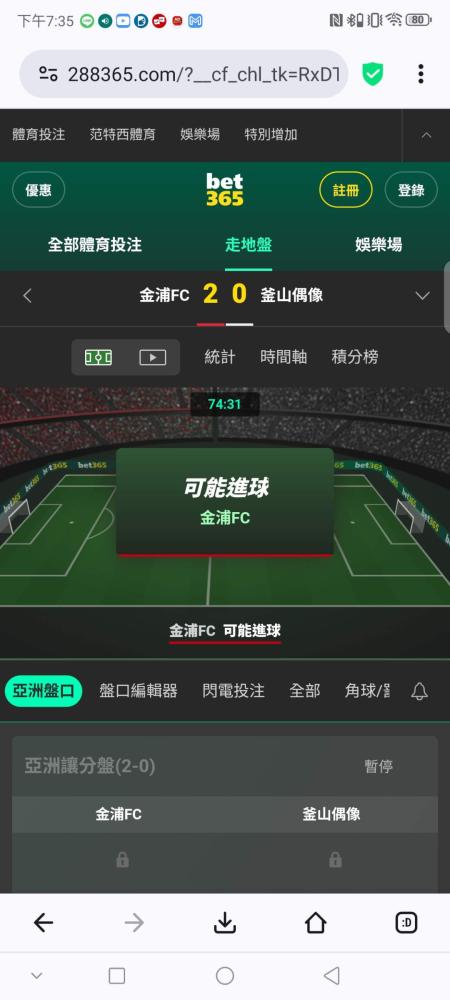Open the 范特西體育 section
The height and width of the screenshot is (1000, 450).
coord(122,135)
